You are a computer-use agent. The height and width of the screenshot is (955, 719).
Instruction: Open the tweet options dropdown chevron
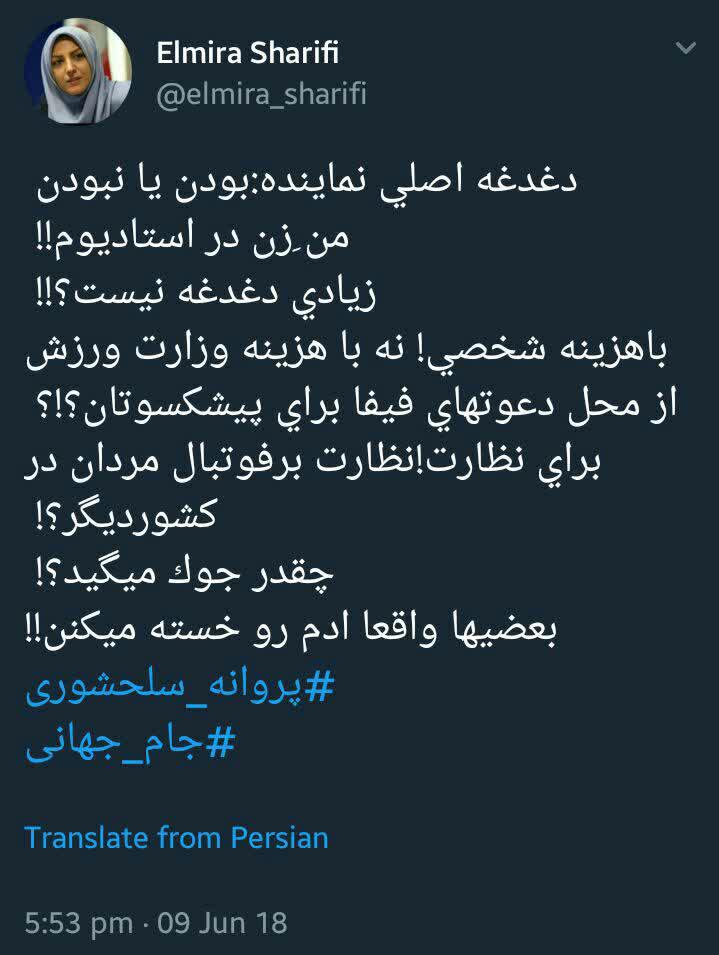(x=686, y=49)
